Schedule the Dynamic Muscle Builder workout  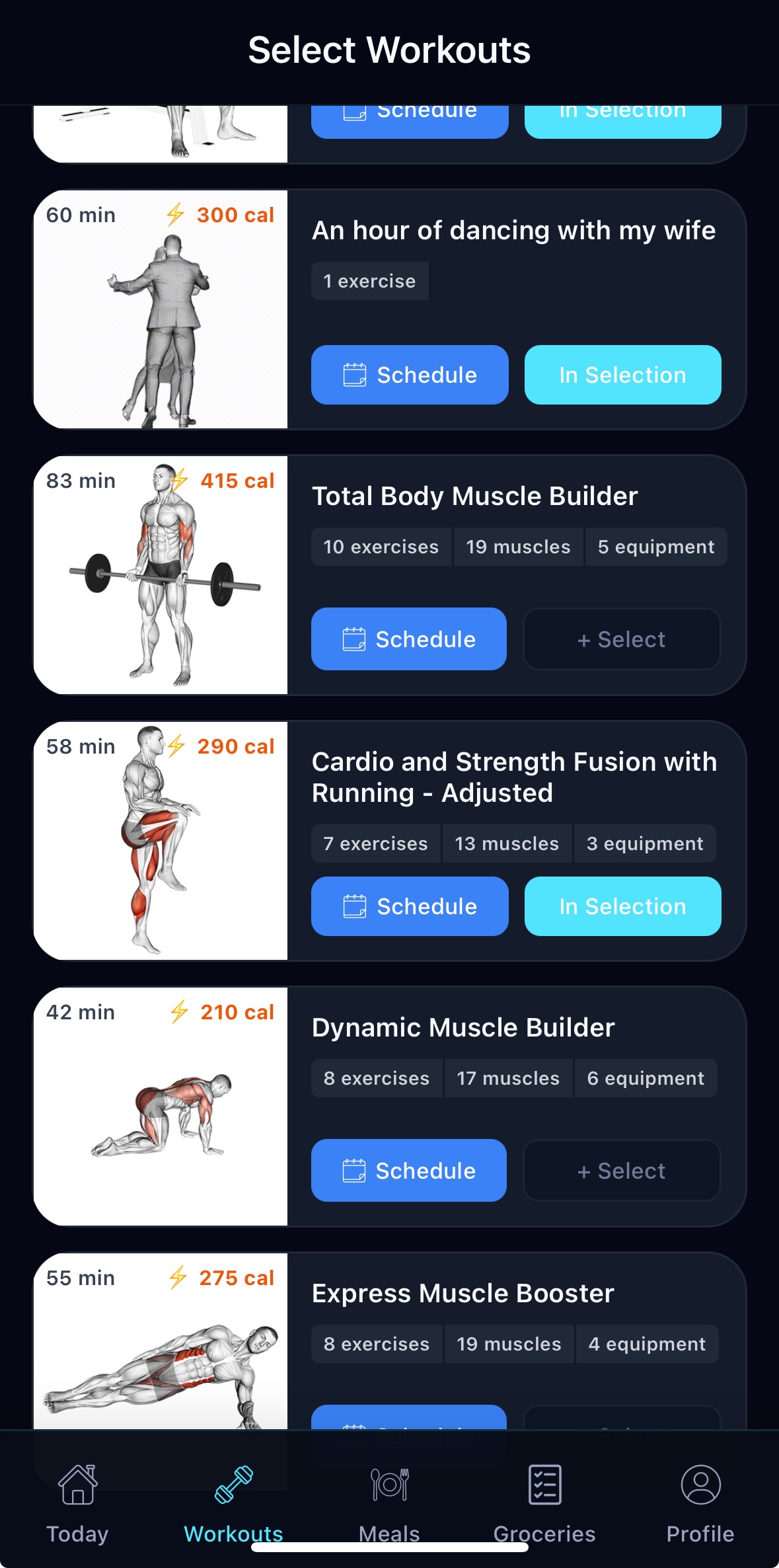tap(408, 1171)
